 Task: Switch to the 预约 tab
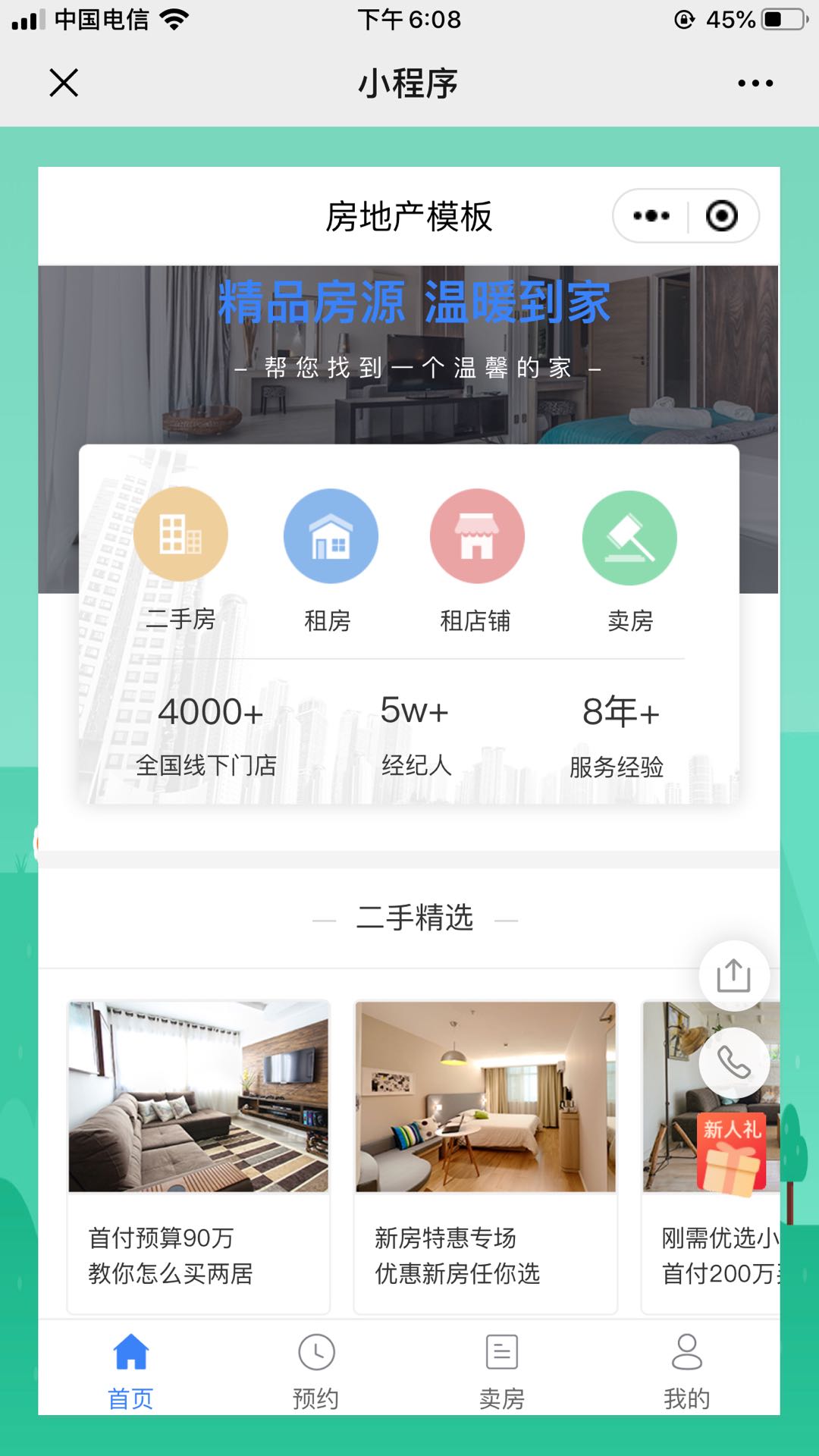point(316,1370)
